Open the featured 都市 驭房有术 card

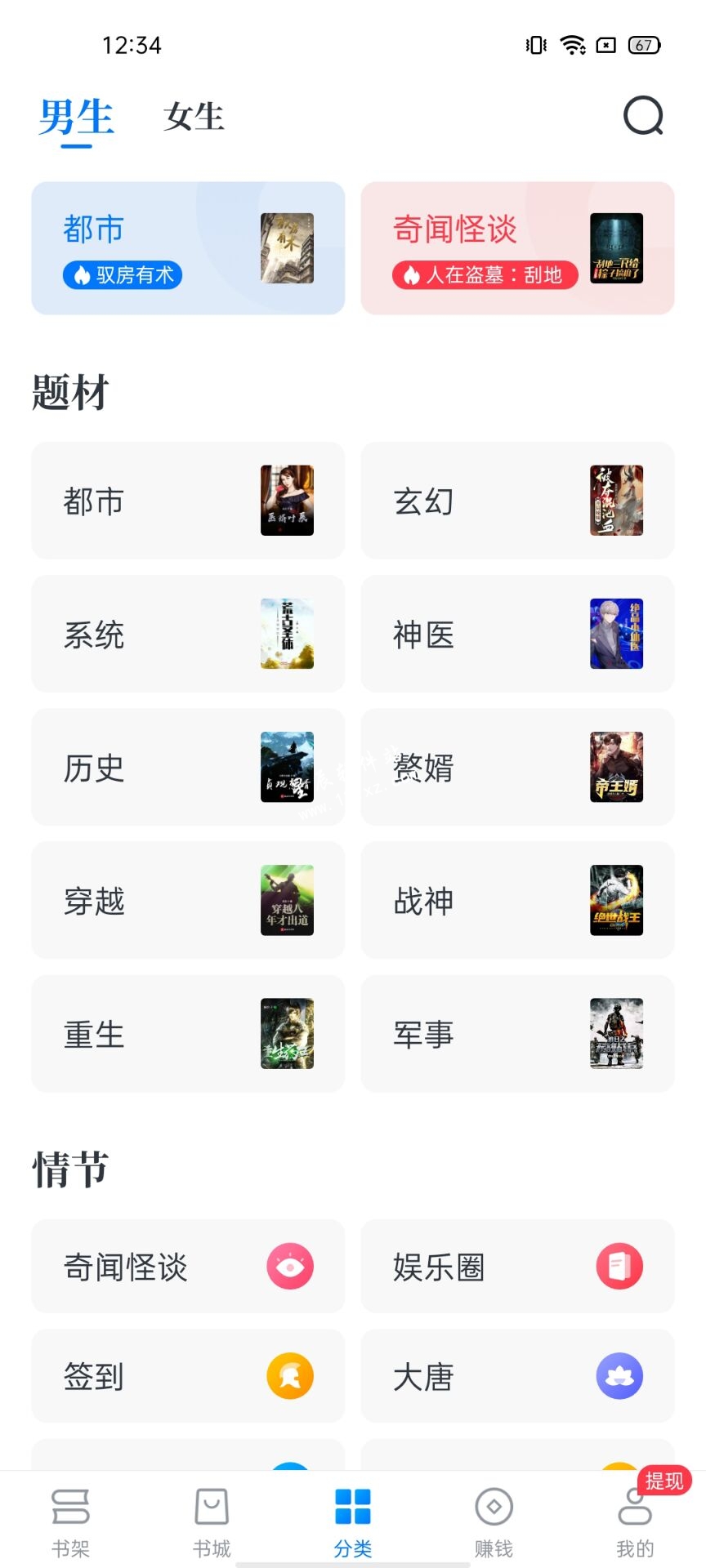[x=188, y=248]
